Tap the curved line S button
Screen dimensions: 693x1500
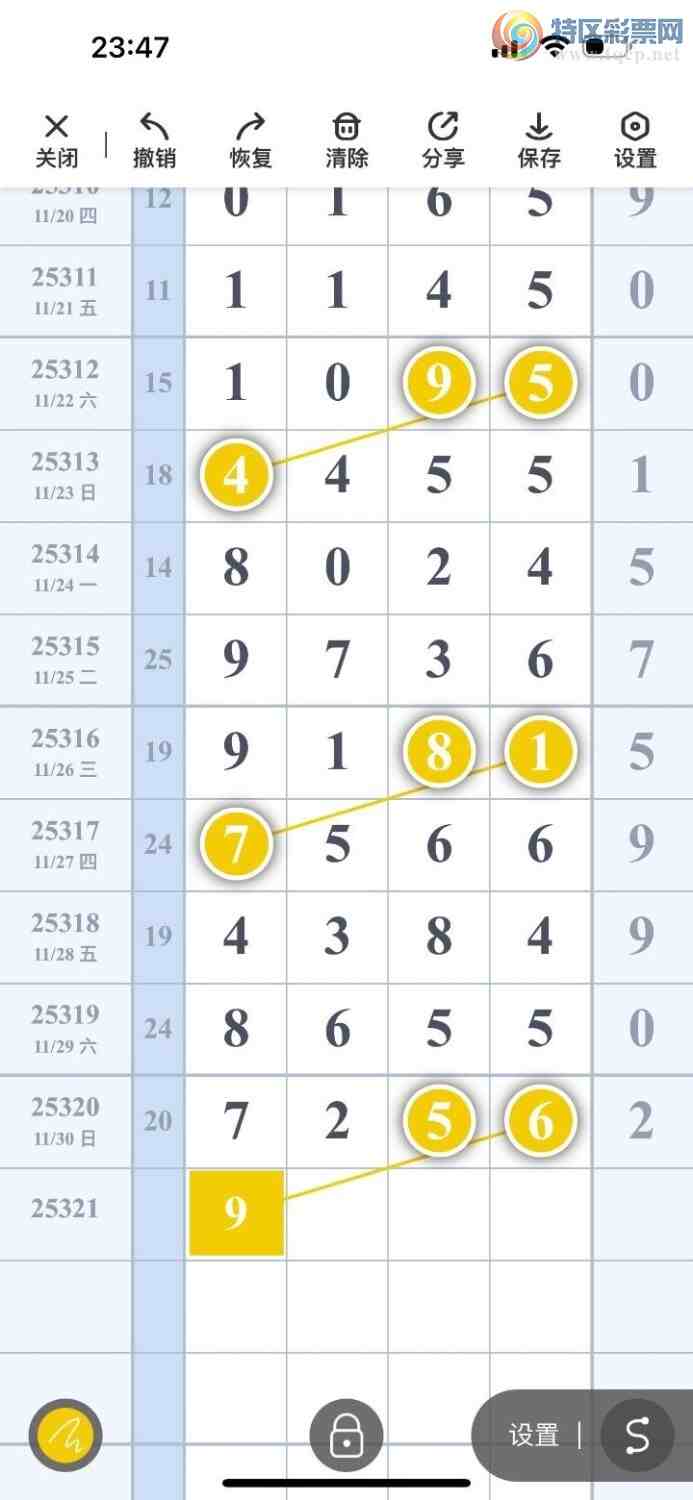(x=637, y=1436)
